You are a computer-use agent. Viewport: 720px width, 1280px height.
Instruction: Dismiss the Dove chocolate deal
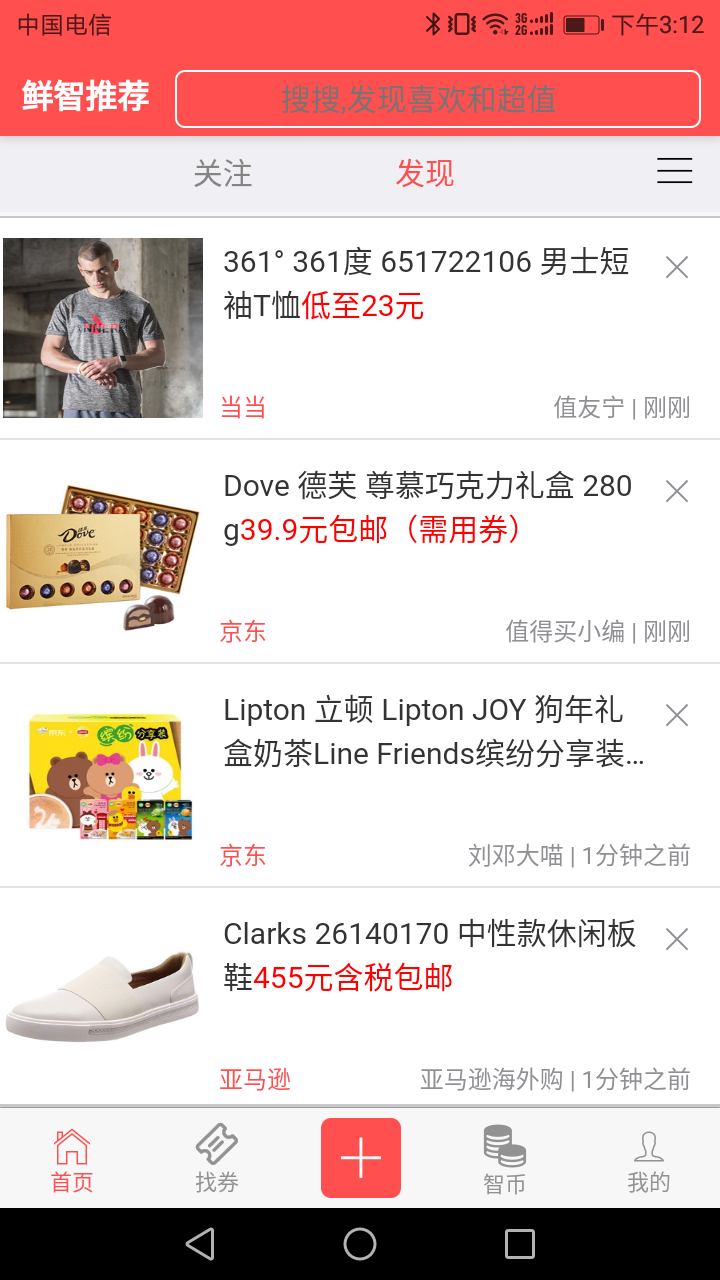point(677,491)
